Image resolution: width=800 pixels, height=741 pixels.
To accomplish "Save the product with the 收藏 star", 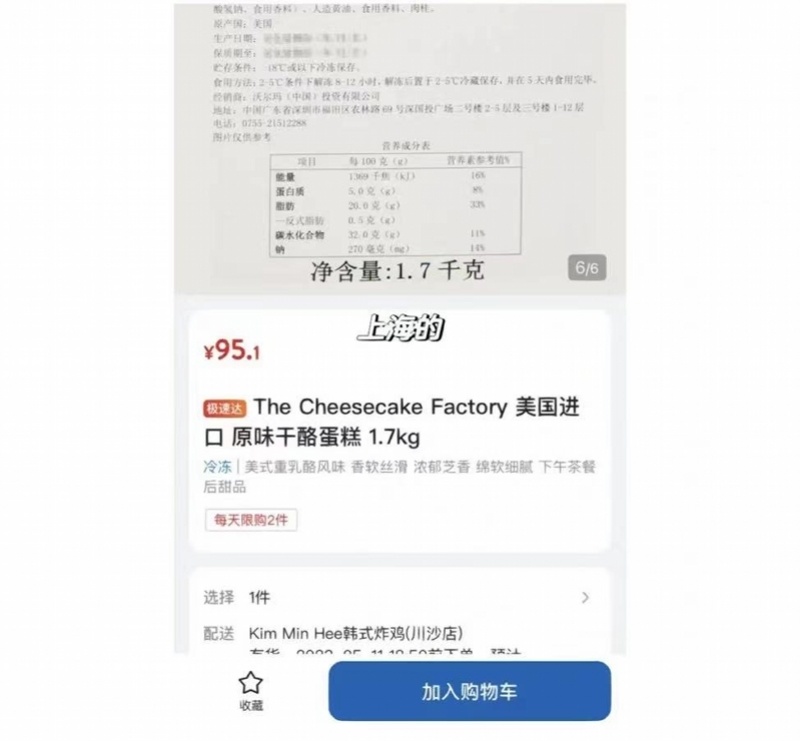I will tap(251, 691).
